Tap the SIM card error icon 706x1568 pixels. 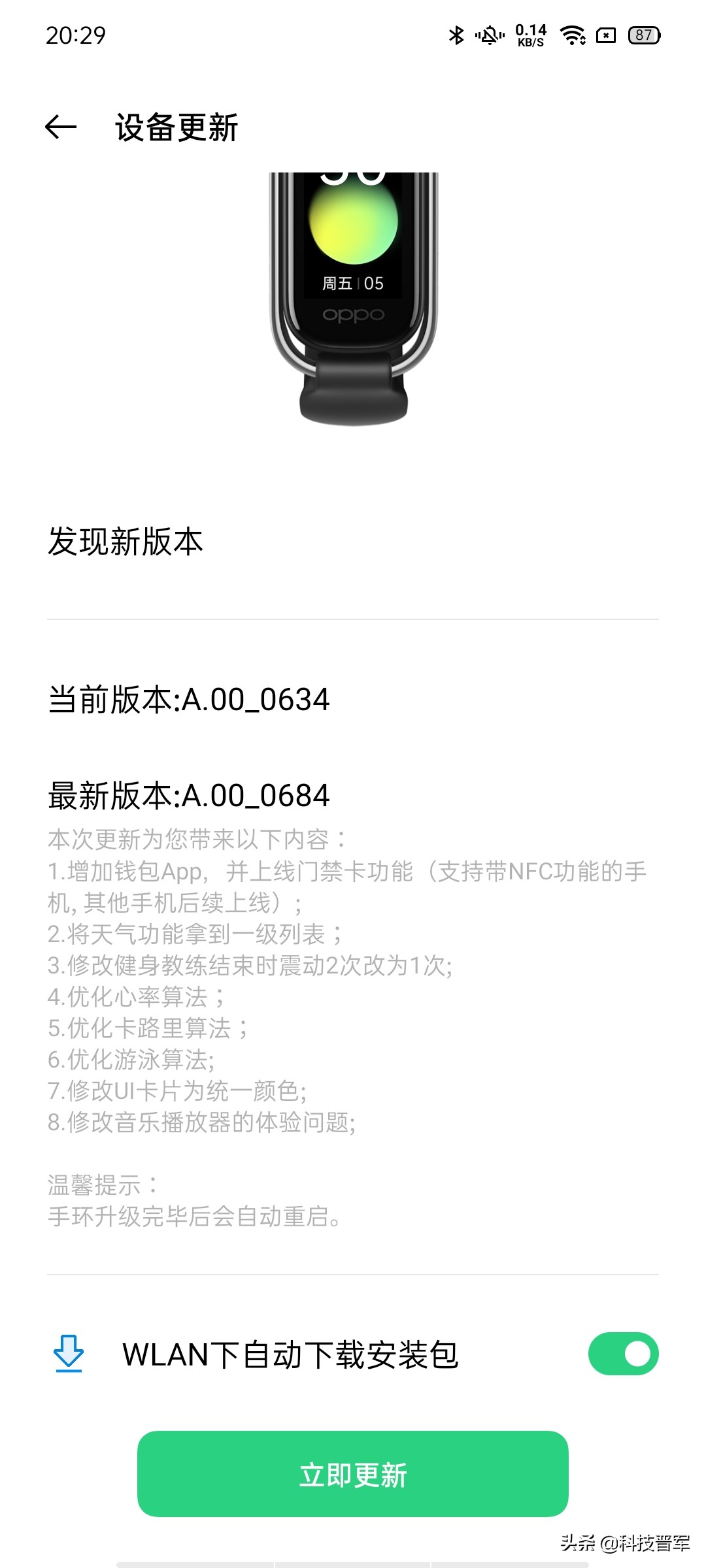point(605,36)
